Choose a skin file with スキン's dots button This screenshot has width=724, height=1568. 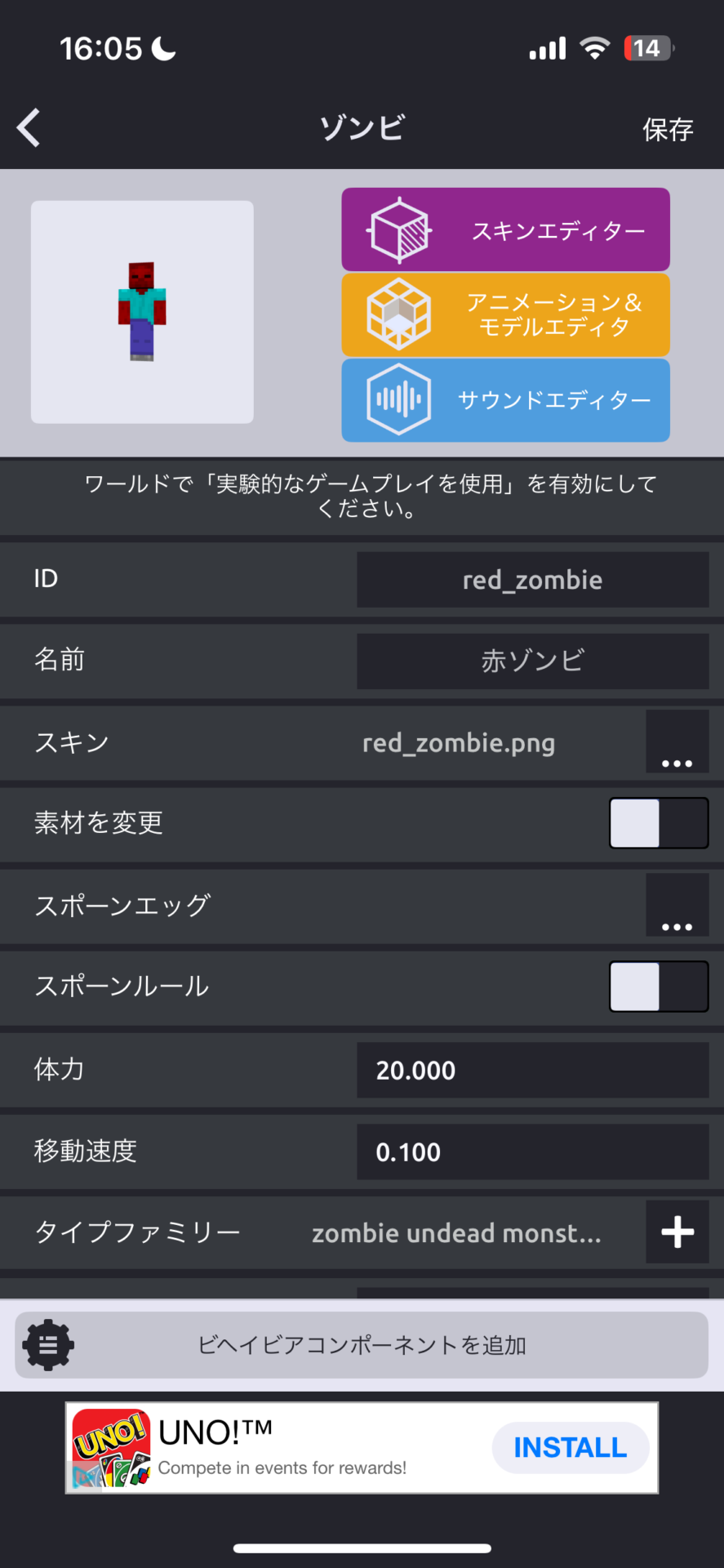point(677,742)
